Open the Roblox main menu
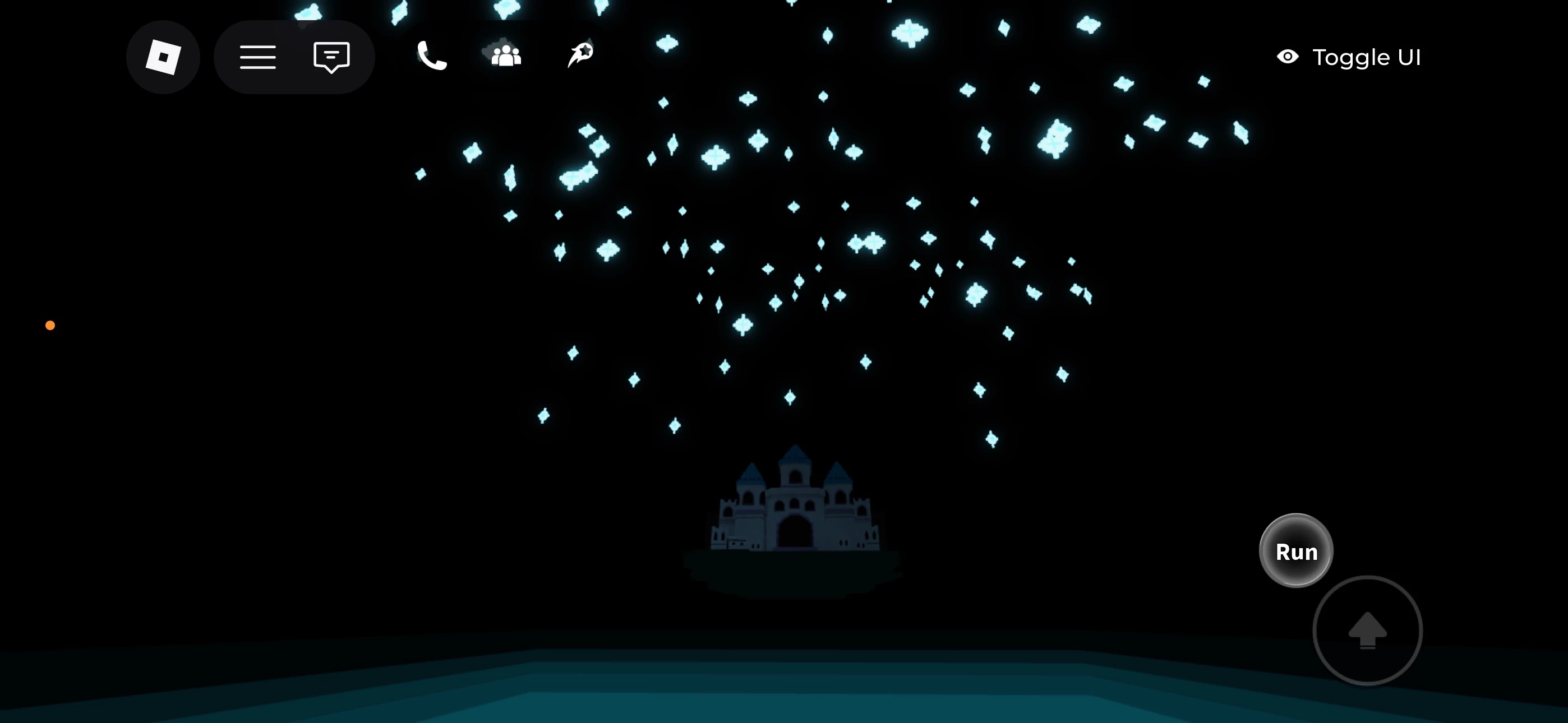 pyautogui.click(x=163, y=57)
